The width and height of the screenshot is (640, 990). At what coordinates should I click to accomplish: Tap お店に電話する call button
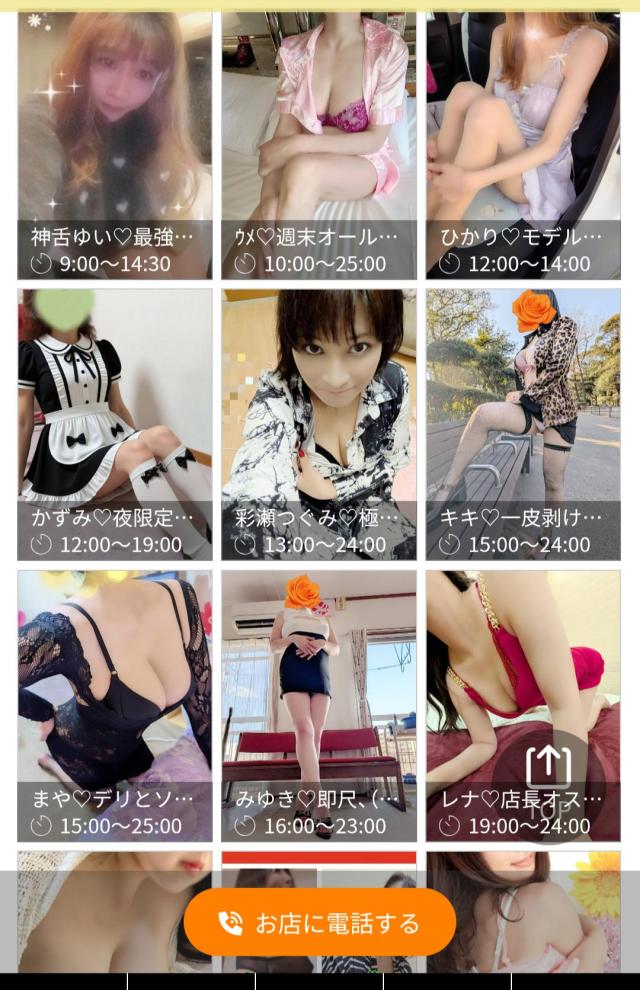(320, 922)
